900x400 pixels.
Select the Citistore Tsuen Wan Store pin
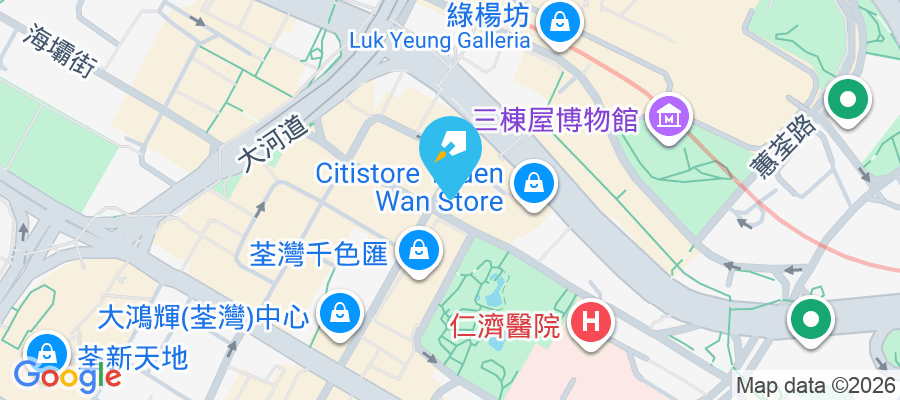(534, 184)
